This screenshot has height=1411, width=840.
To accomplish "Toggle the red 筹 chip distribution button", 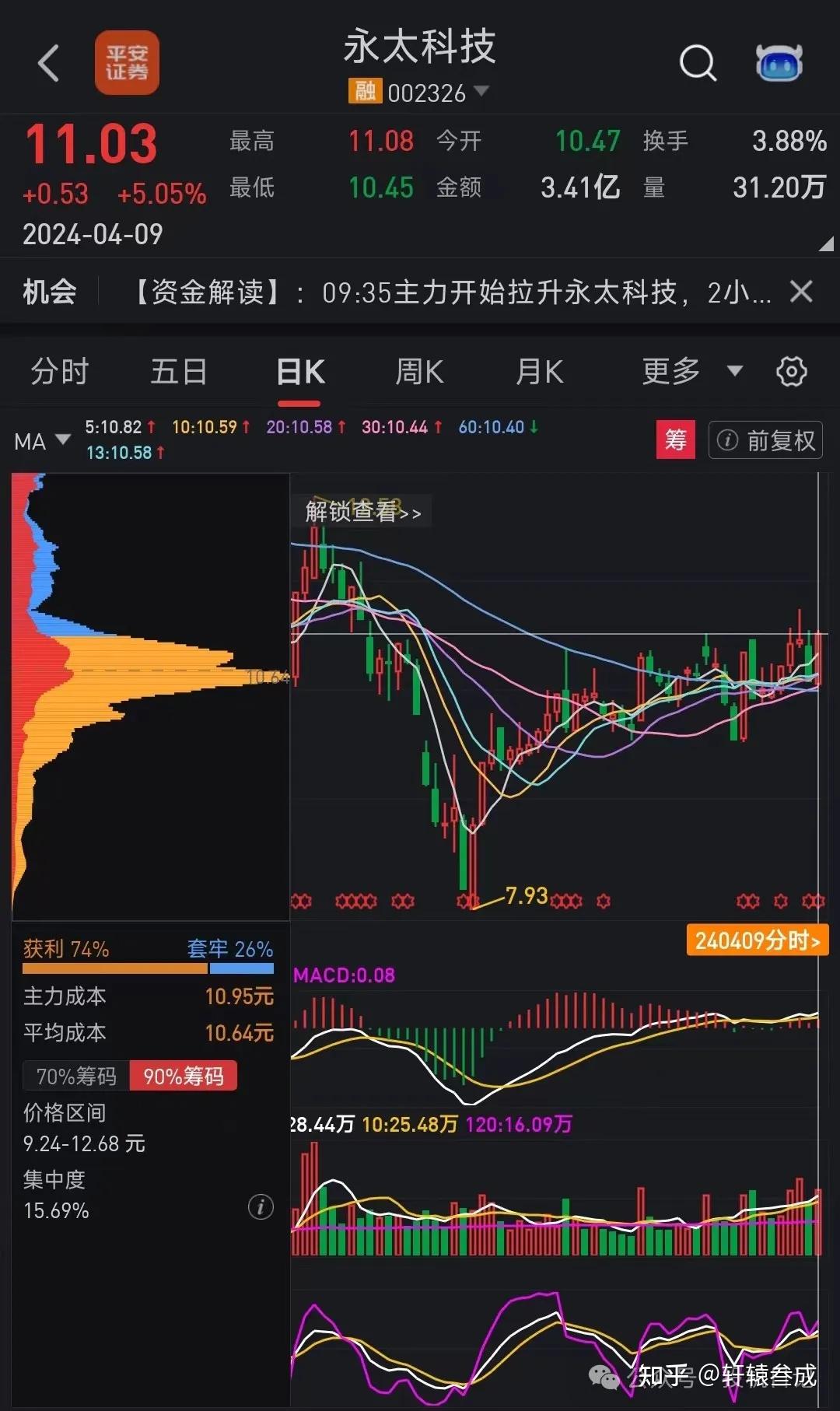I will tap(675, 440).
